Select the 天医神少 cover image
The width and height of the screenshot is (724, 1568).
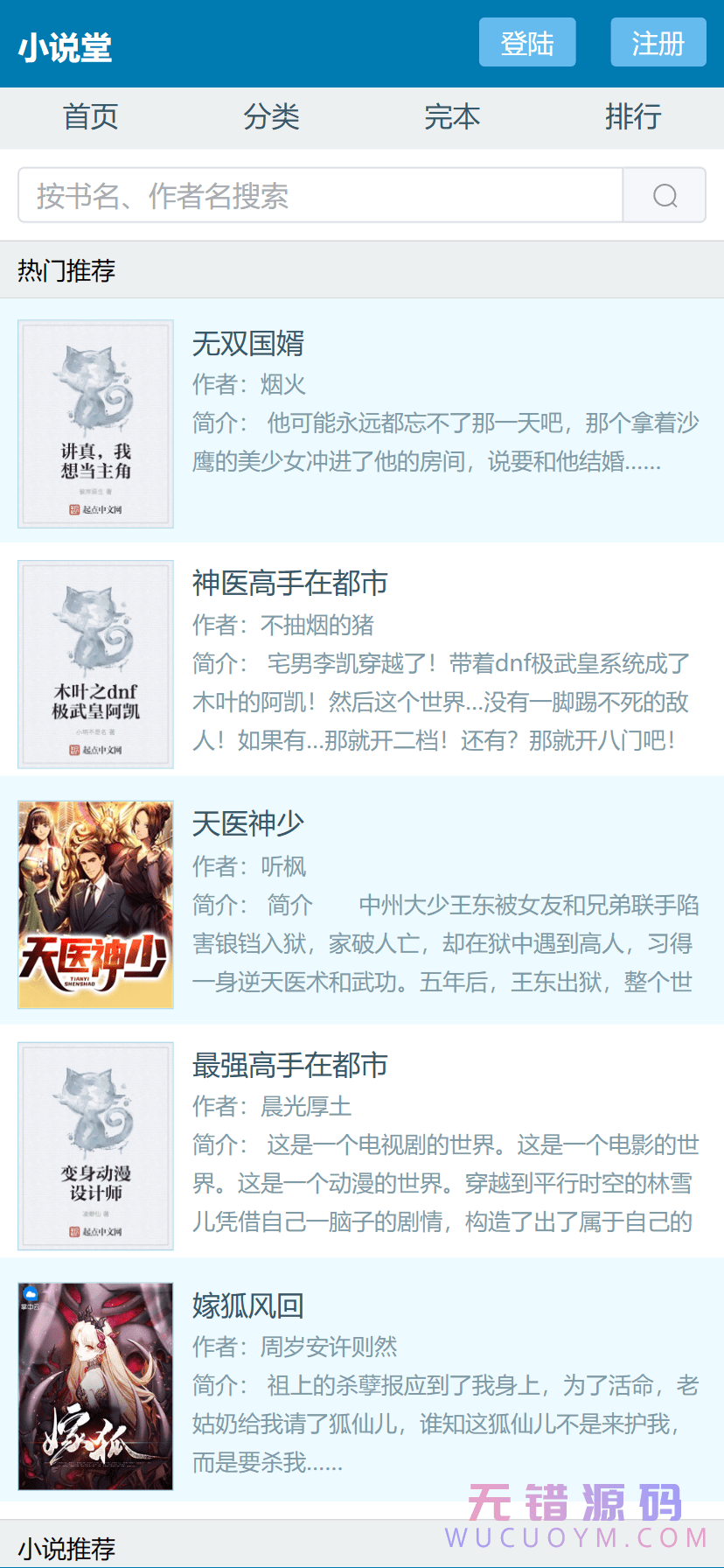[95, 904]
